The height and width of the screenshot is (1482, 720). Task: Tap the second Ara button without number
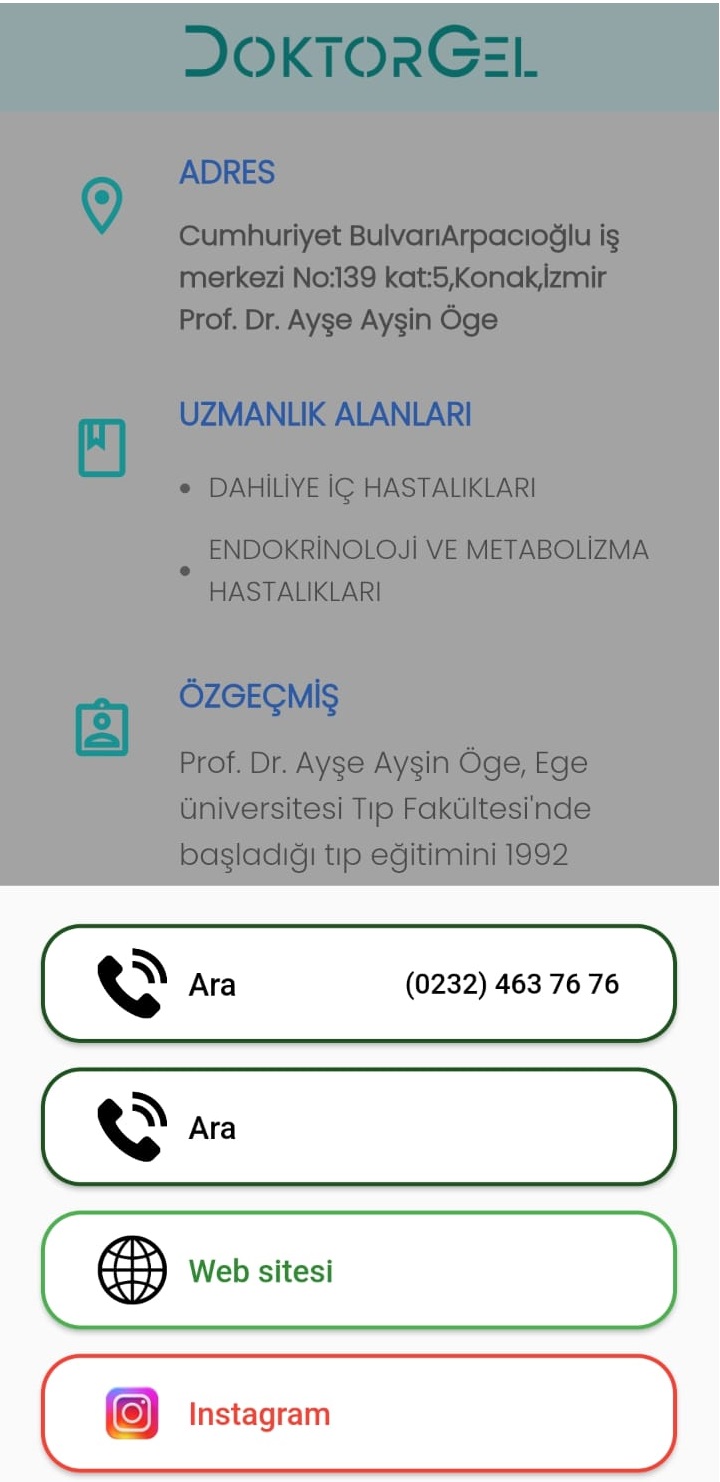(359, 1127)
